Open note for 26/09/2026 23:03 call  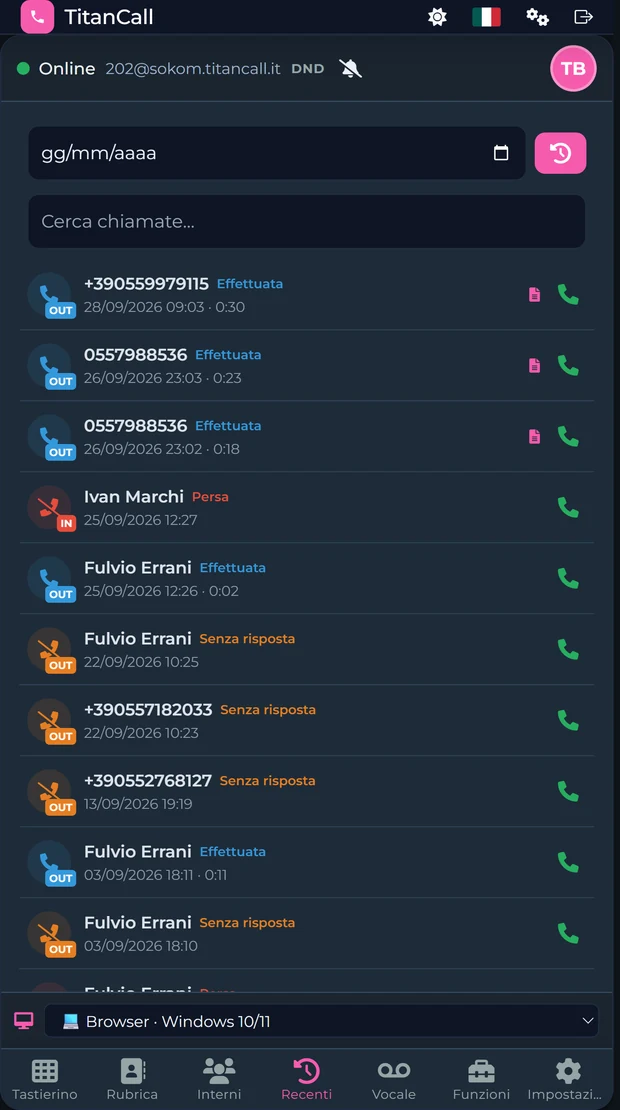[534, 365]
